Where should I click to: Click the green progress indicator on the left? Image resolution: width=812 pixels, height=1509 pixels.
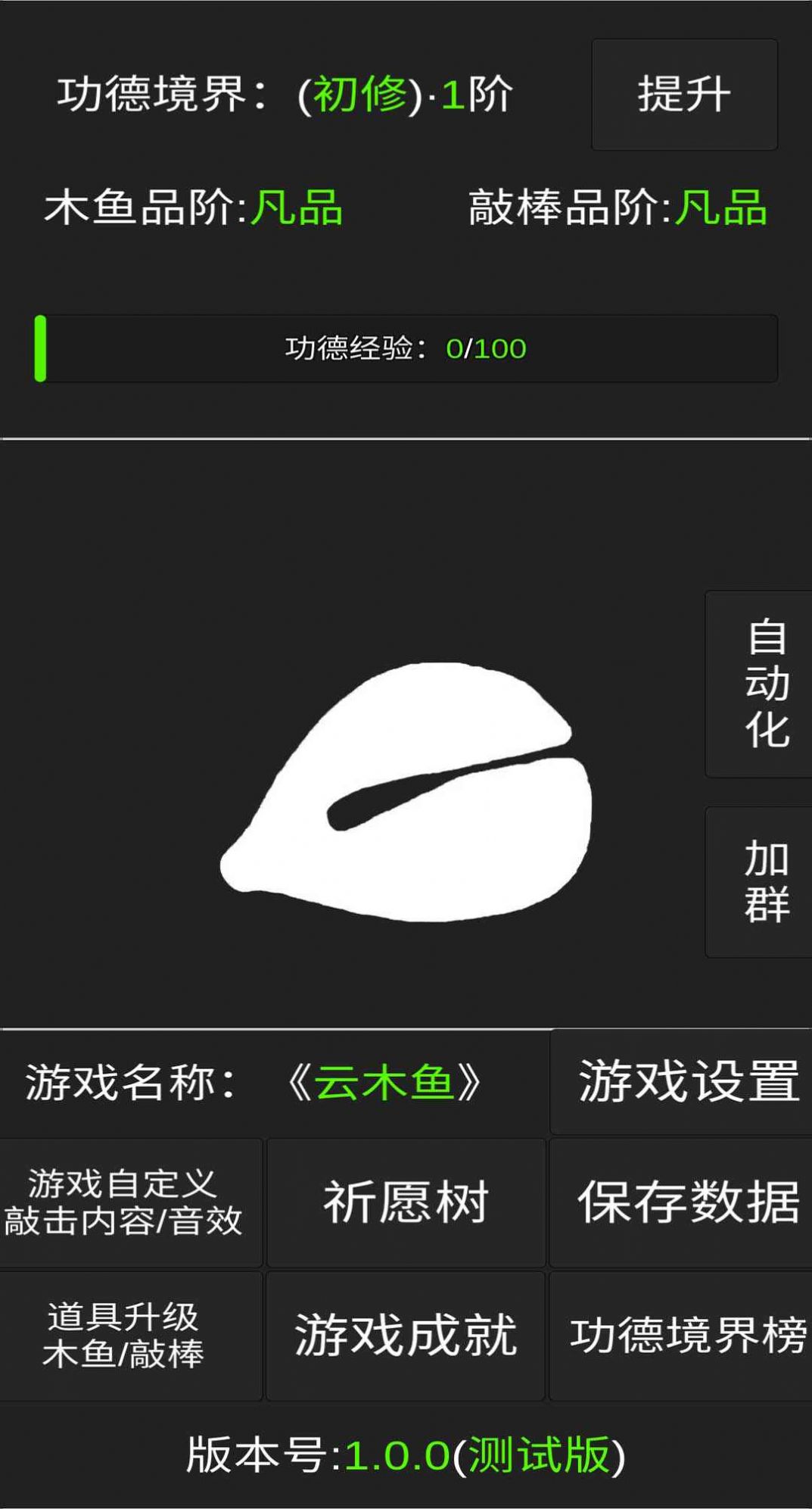[x=41, y=348]
